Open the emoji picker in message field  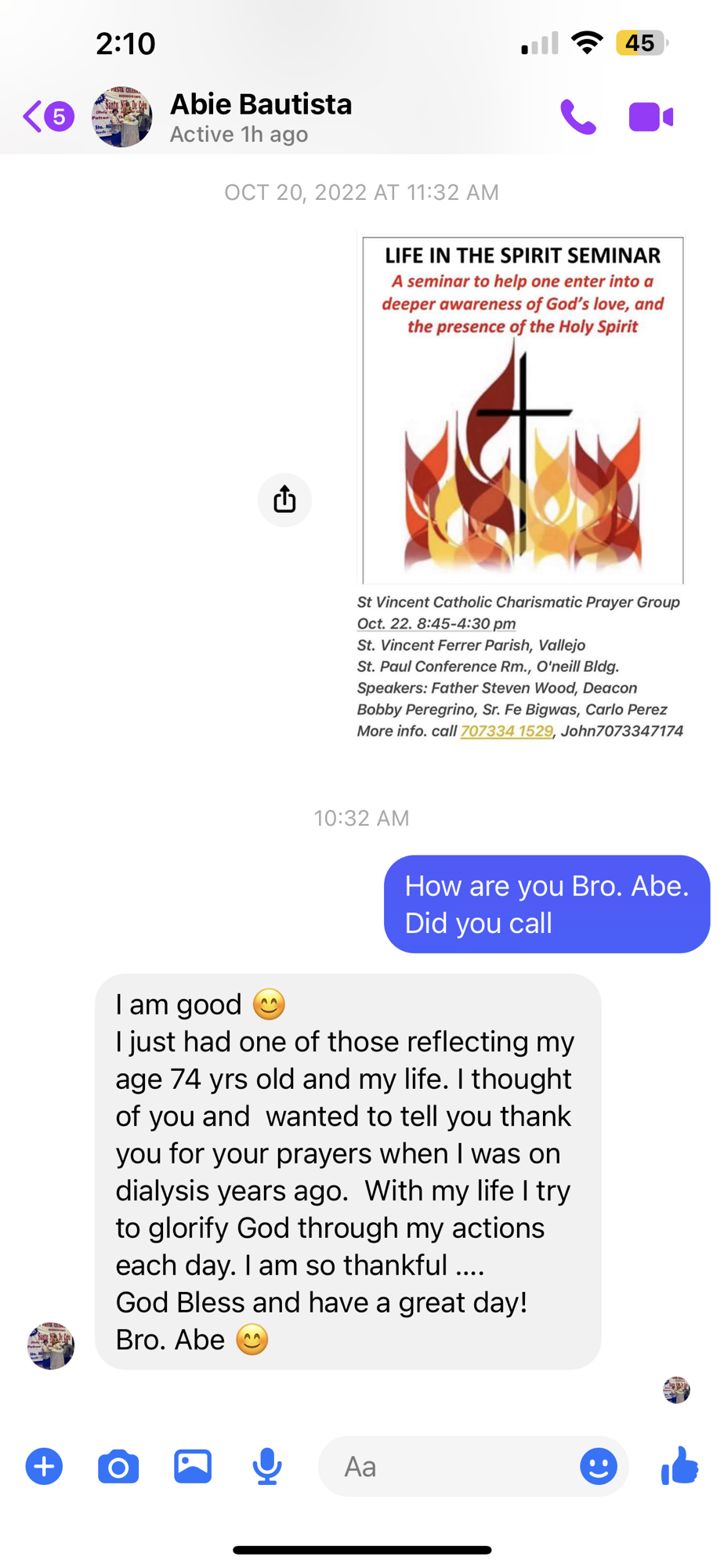point(598,1466)
